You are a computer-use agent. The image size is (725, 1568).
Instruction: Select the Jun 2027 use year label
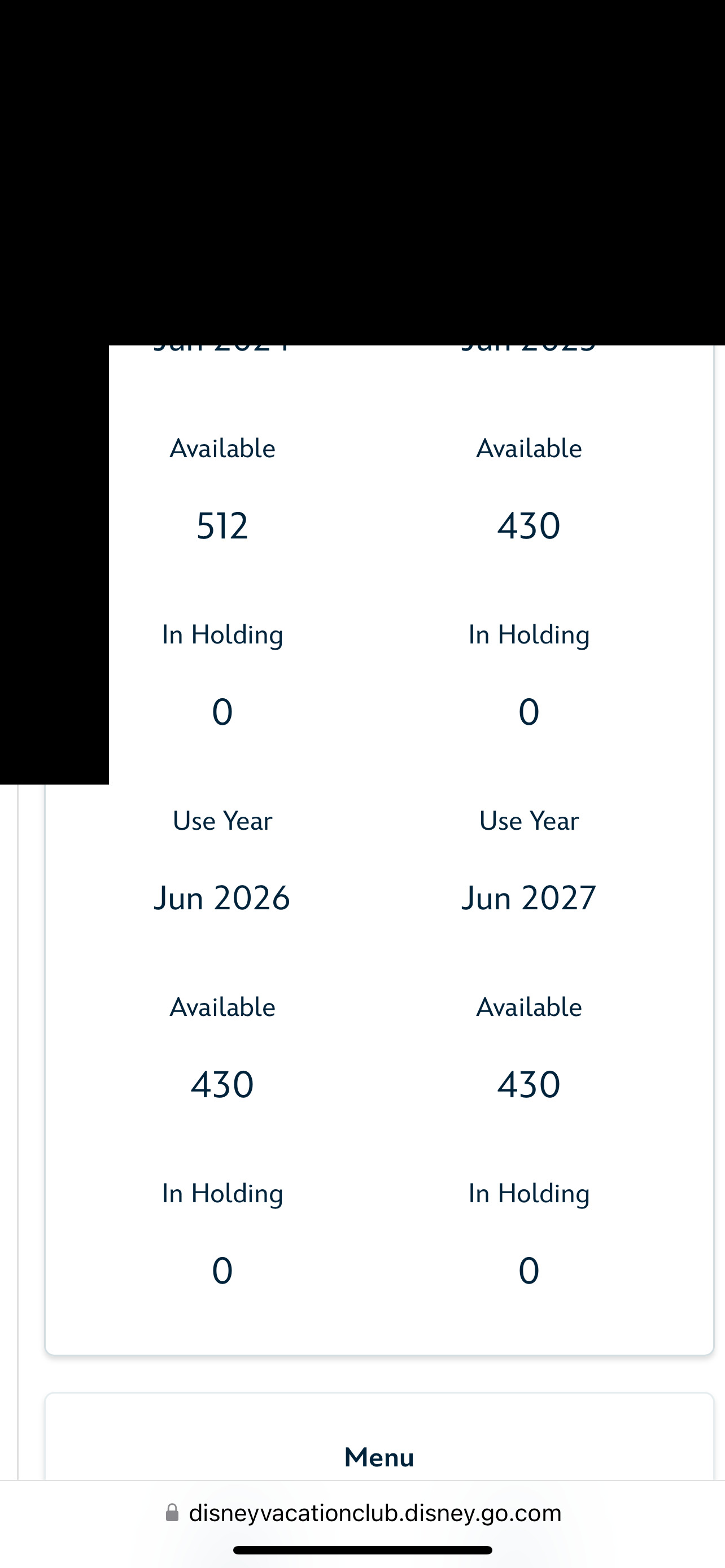(529, 897)
